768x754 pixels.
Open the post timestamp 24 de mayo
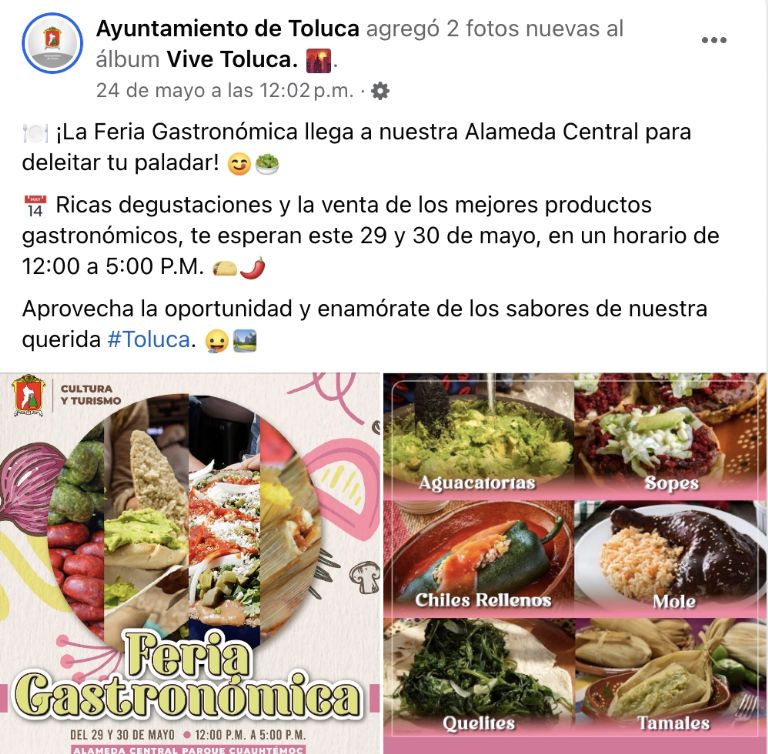pyautogui.click(x=224, y=90)
